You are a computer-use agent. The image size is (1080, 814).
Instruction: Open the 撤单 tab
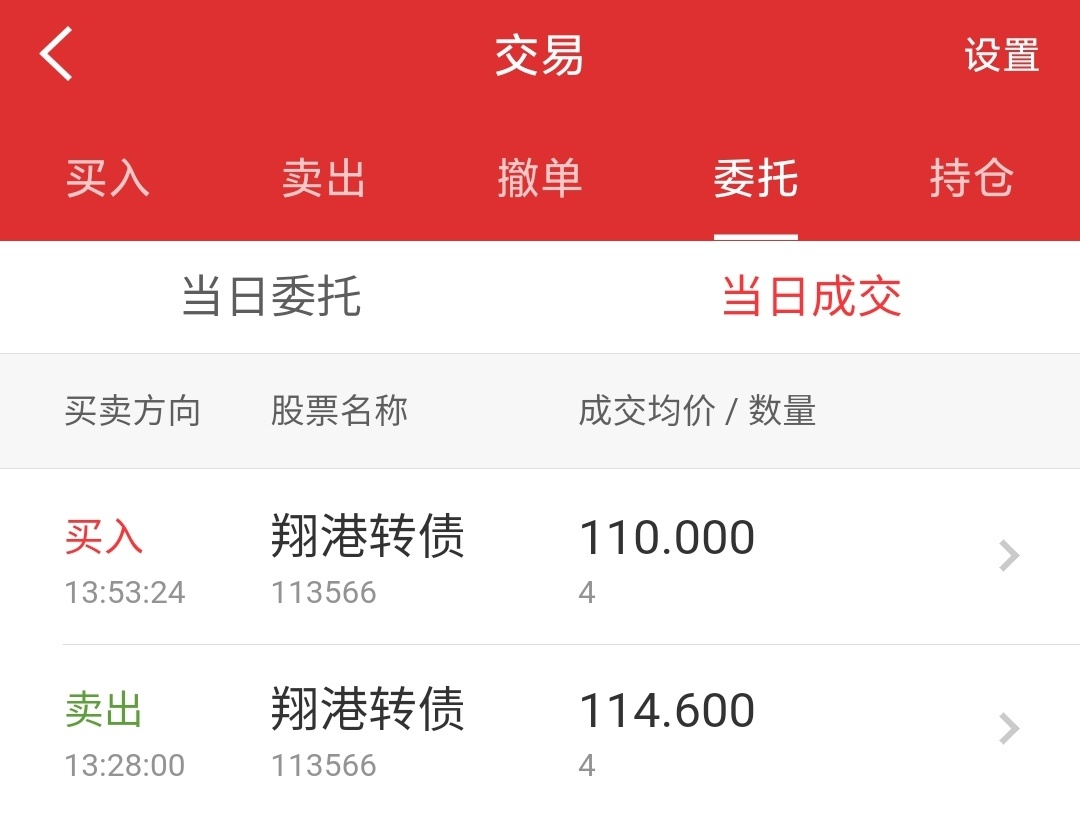tap(539, 178)
